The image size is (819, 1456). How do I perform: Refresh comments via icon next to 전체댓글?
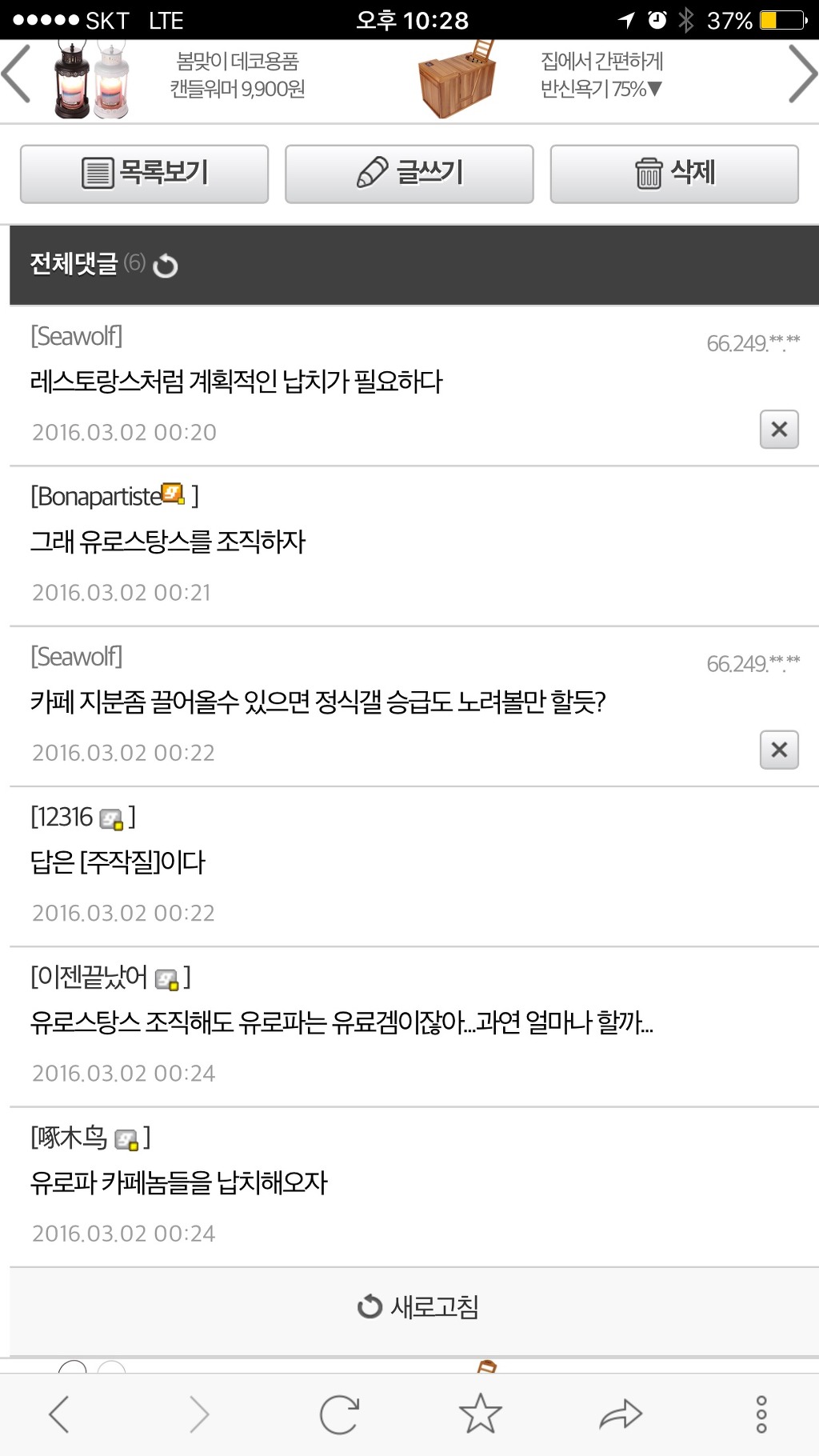(x=166, y=266)
